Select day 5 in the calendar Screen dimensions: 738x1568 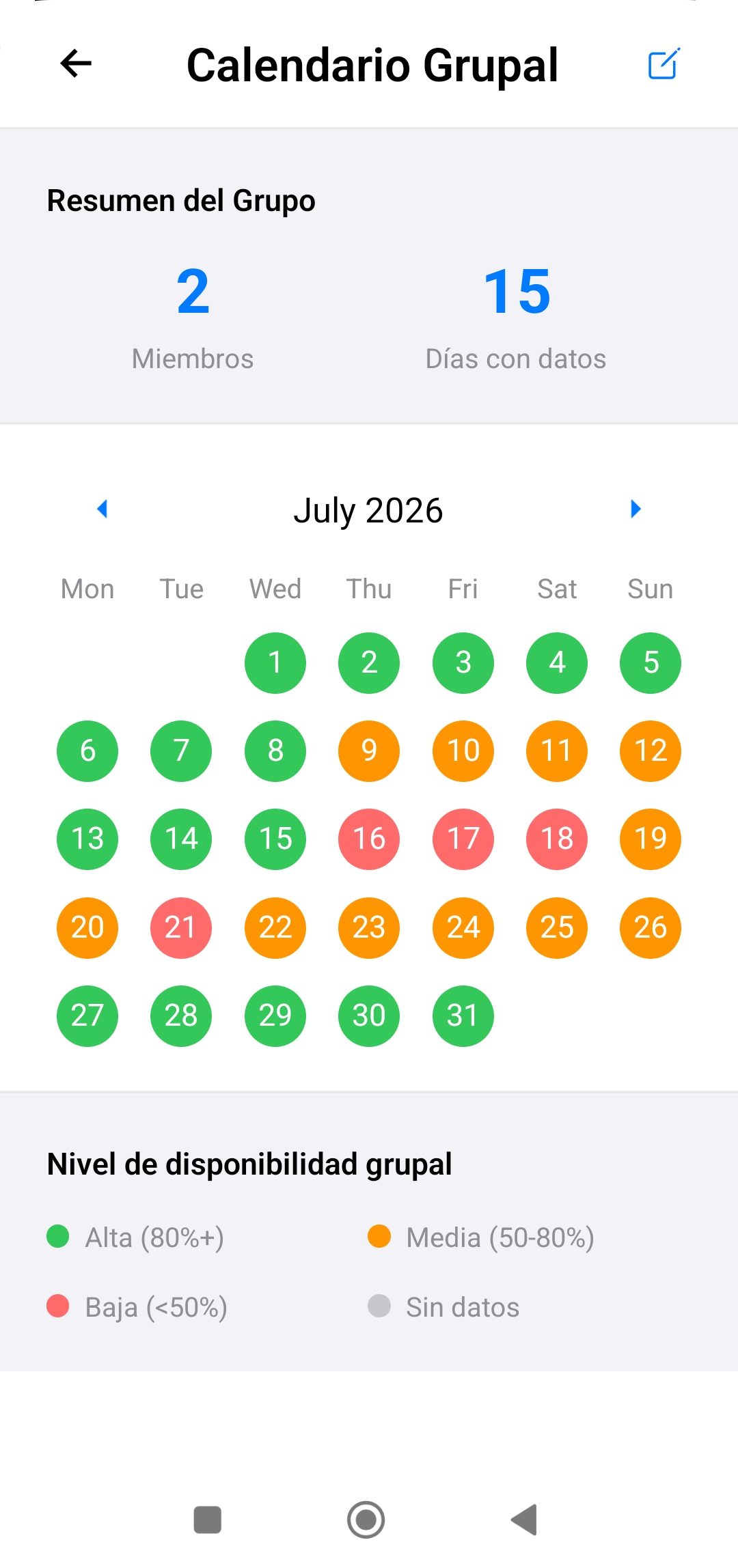[x=651, y=663]
